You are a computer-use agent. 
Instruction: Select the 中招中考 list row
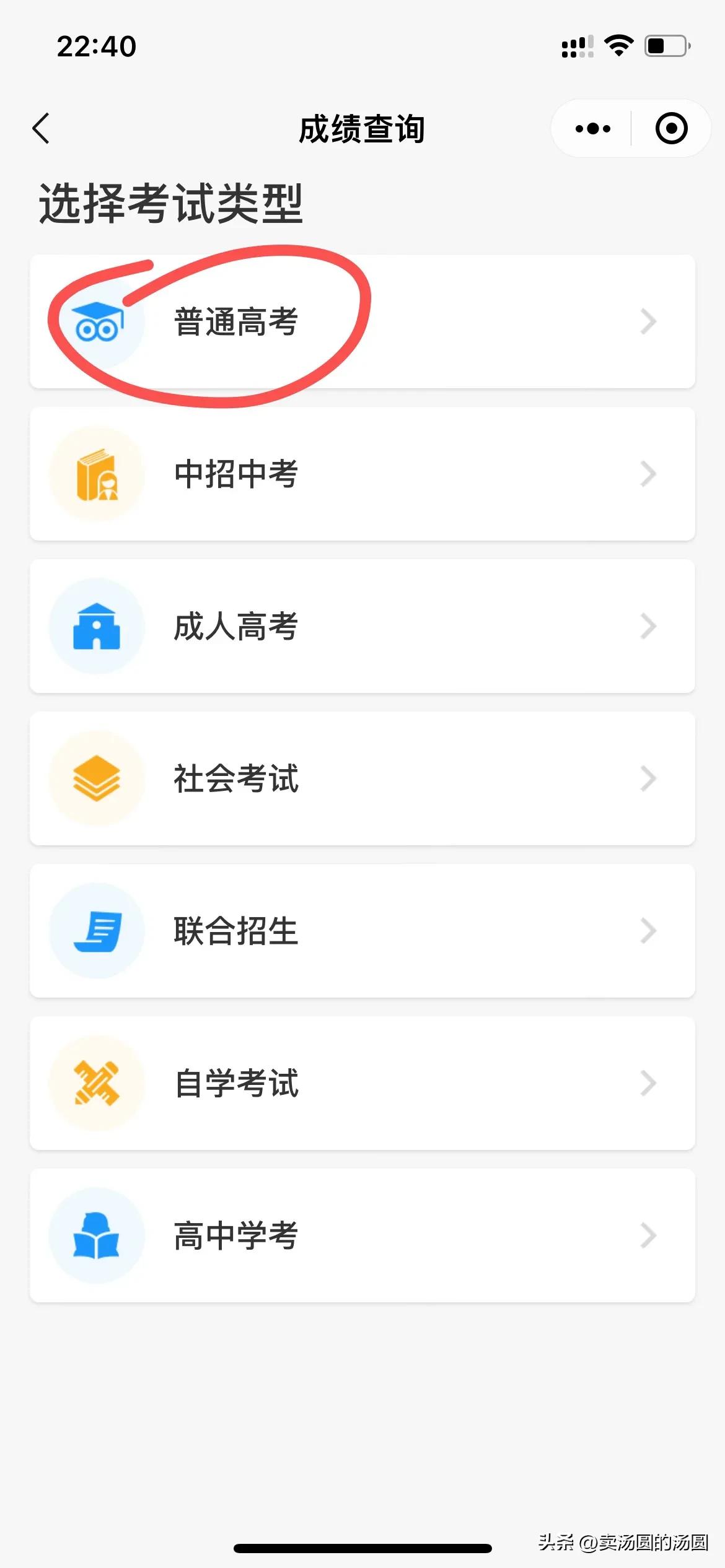[362, 474]
